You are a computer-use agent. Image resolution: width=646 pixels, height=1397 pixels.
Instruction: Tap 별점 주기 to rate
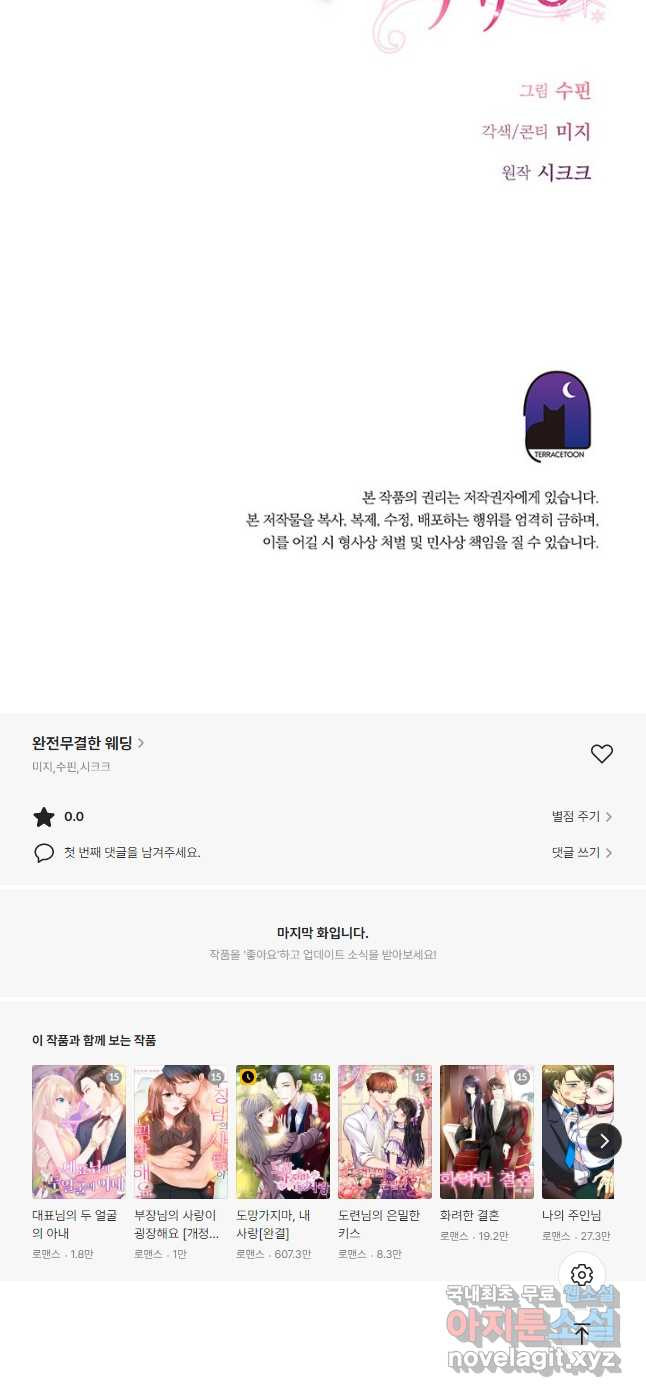coord(581,816)
